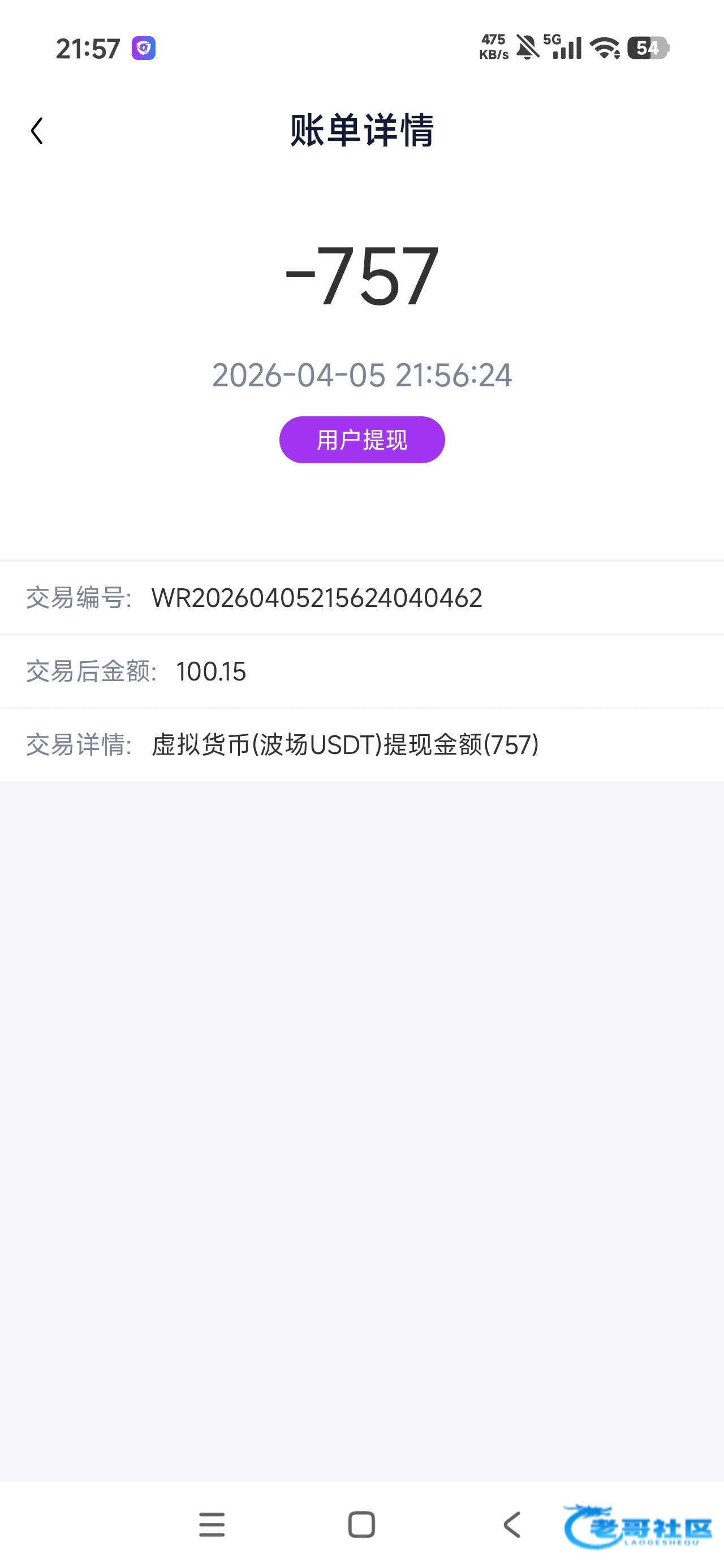The width and height of the screenshot is (724, 1568).
Task: Open the system recent apps menu
Action: point(212,1524)
